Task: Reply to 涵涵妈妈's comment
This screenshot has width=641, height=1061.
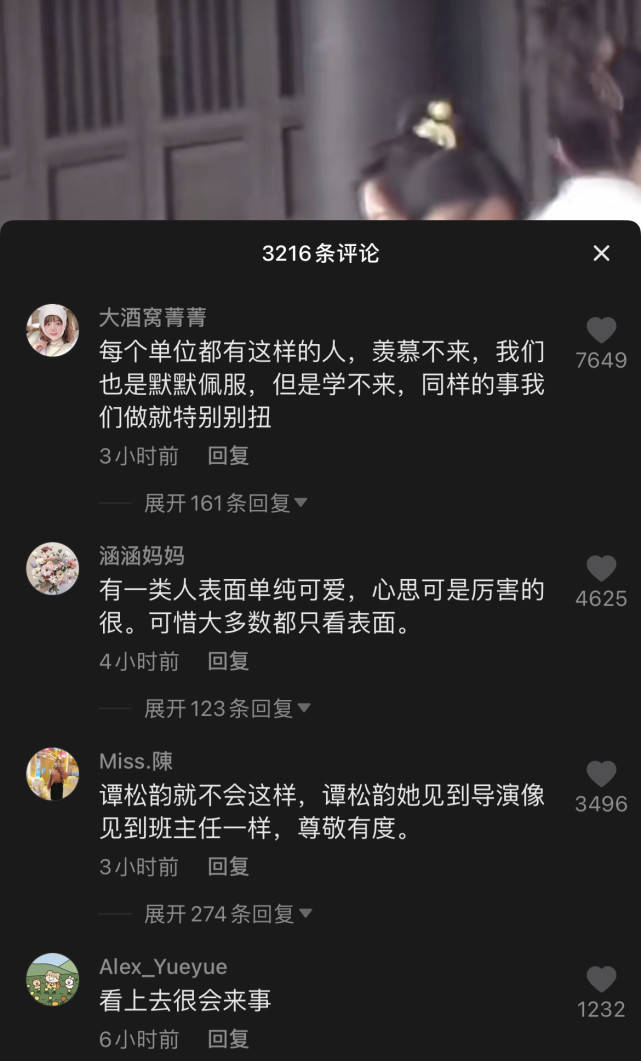Action: [228, 660]
